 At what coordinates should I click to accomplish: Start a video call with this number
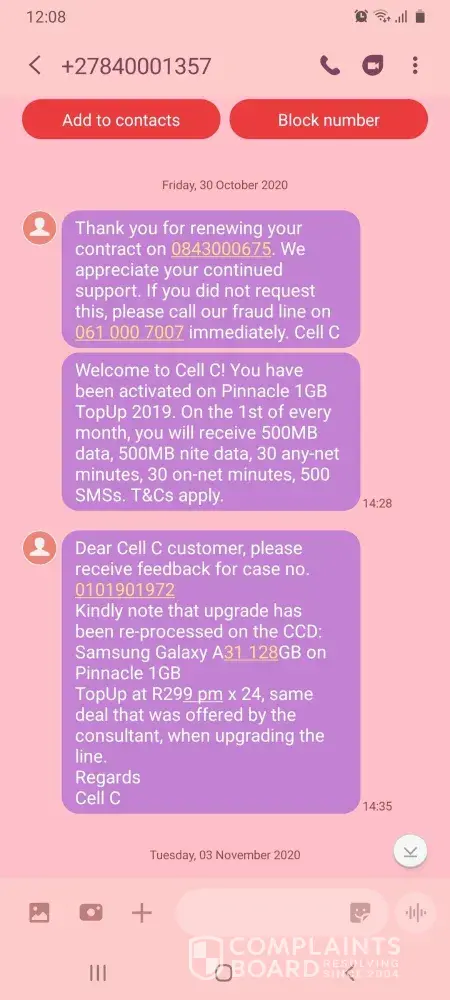373,66
